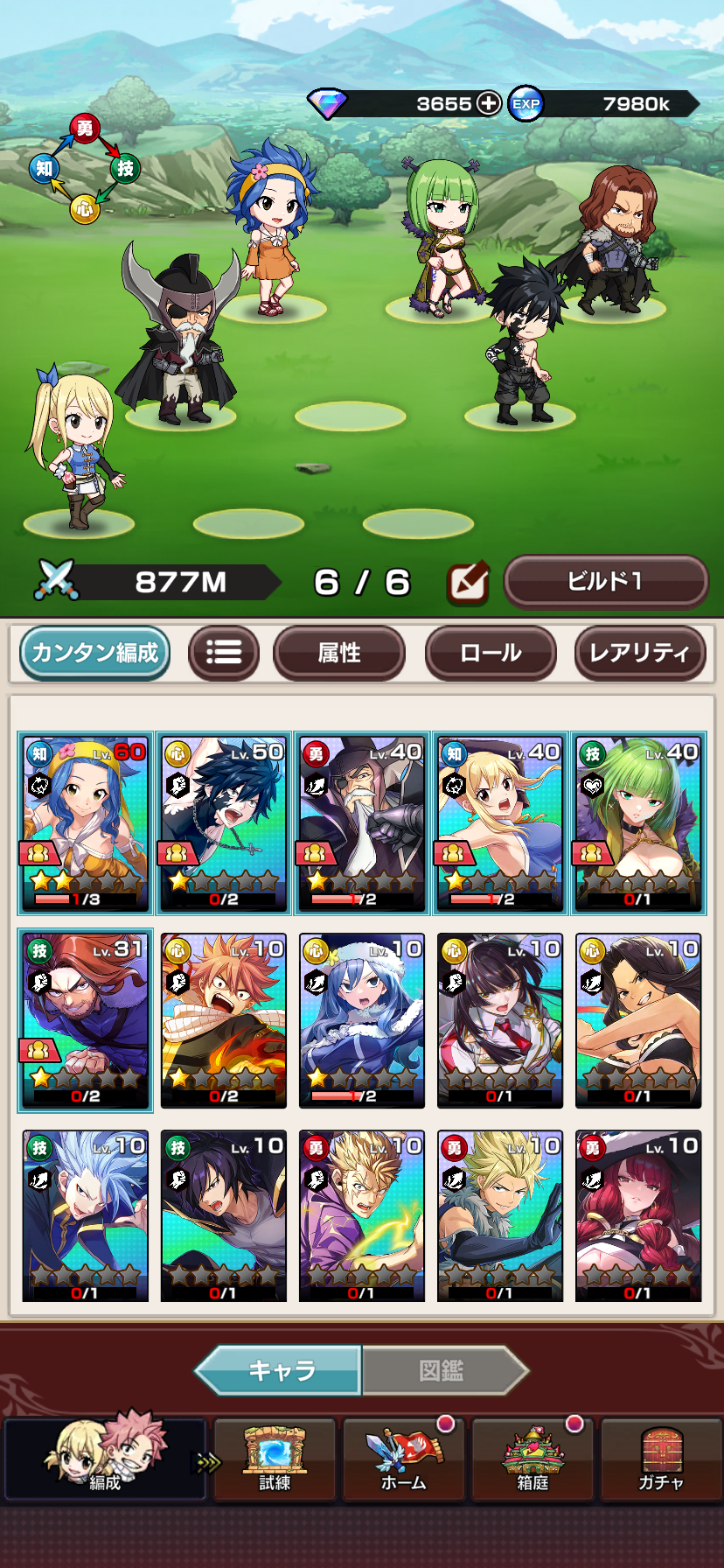
Task: Pick the pink spiky-haired Lv. 10 card
Action: click(224, 1020)
